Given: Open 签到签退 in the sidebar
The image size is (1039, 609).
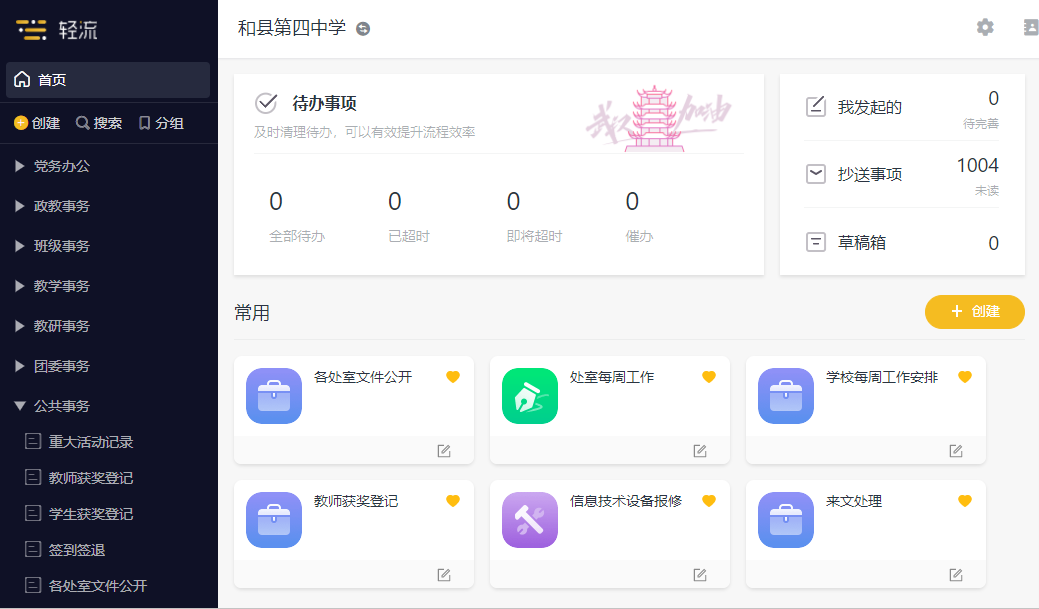Looking at the screenshot, I should [x=77, y=550].
